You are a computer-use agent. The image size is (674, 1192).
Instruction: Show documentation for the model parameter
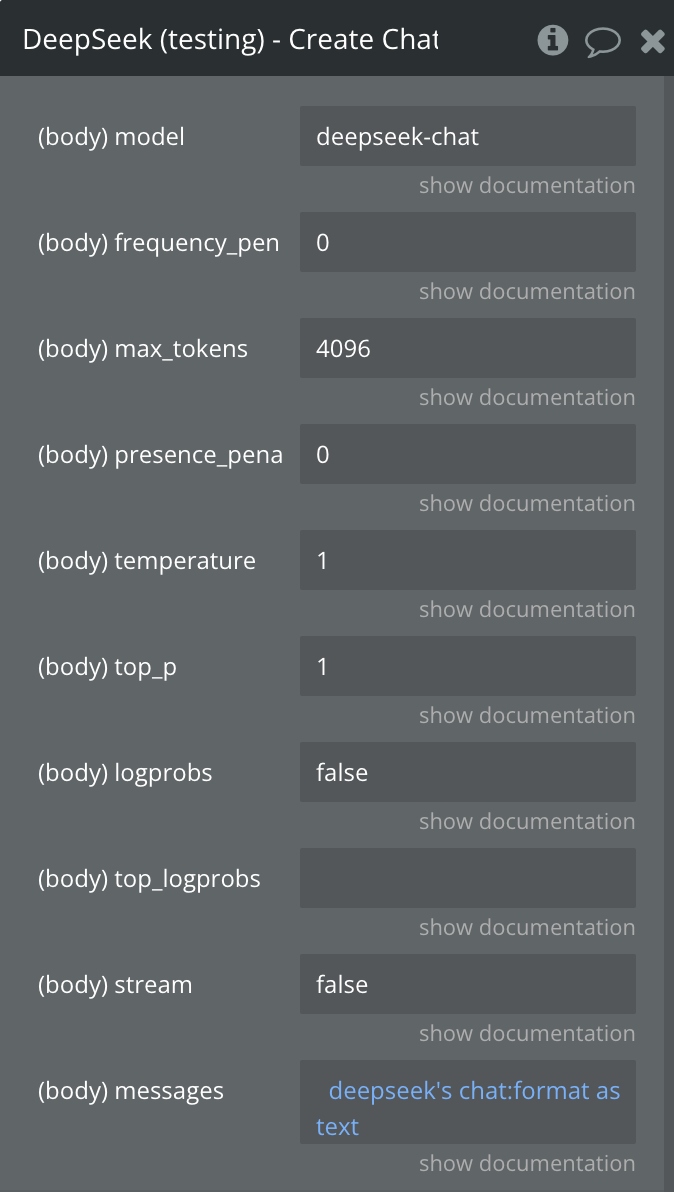pos(526,186)
